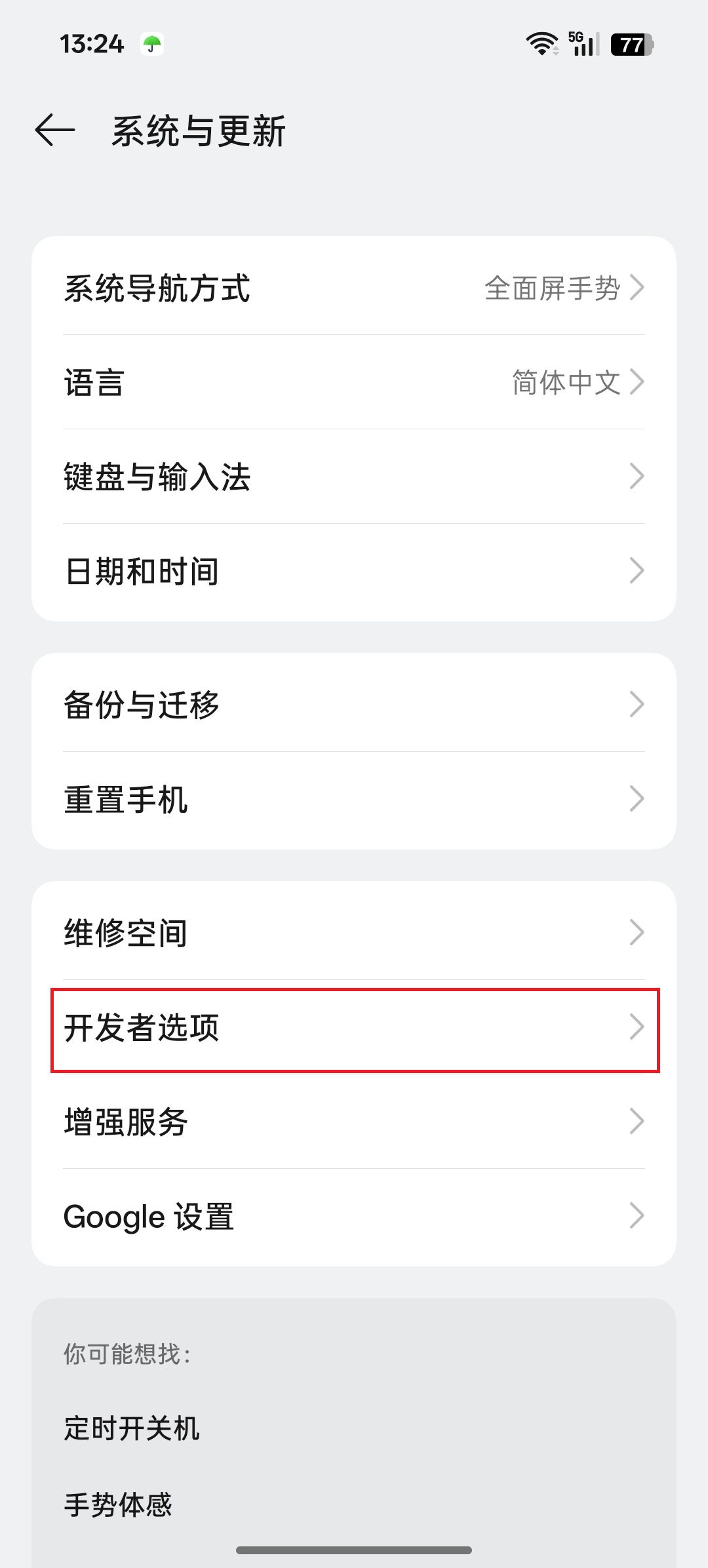Viewport: 708px width, 1568px height.
Task: Open 键盘与输入法 settings
Action: pos(354,477)
